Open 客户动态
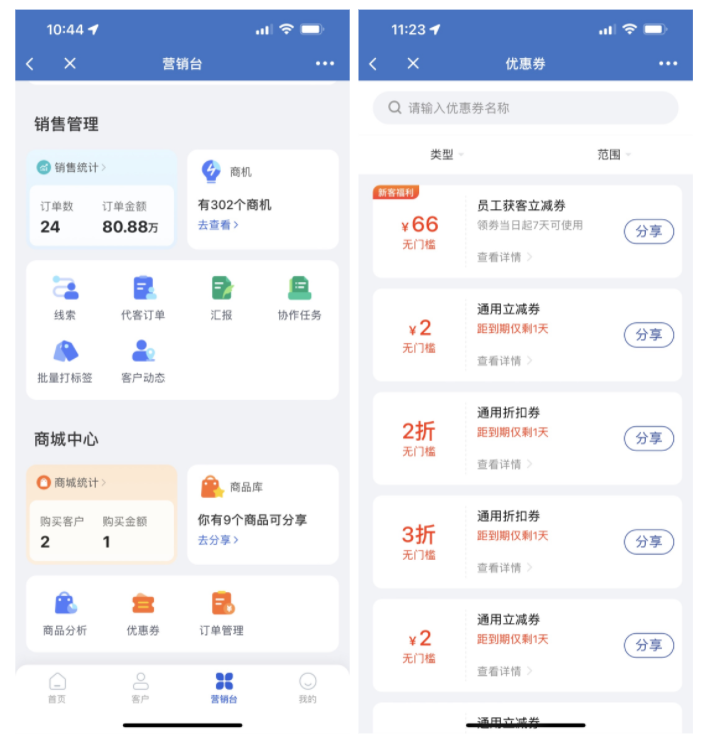Viewport: 708px width, 754px height. [144, 361]
